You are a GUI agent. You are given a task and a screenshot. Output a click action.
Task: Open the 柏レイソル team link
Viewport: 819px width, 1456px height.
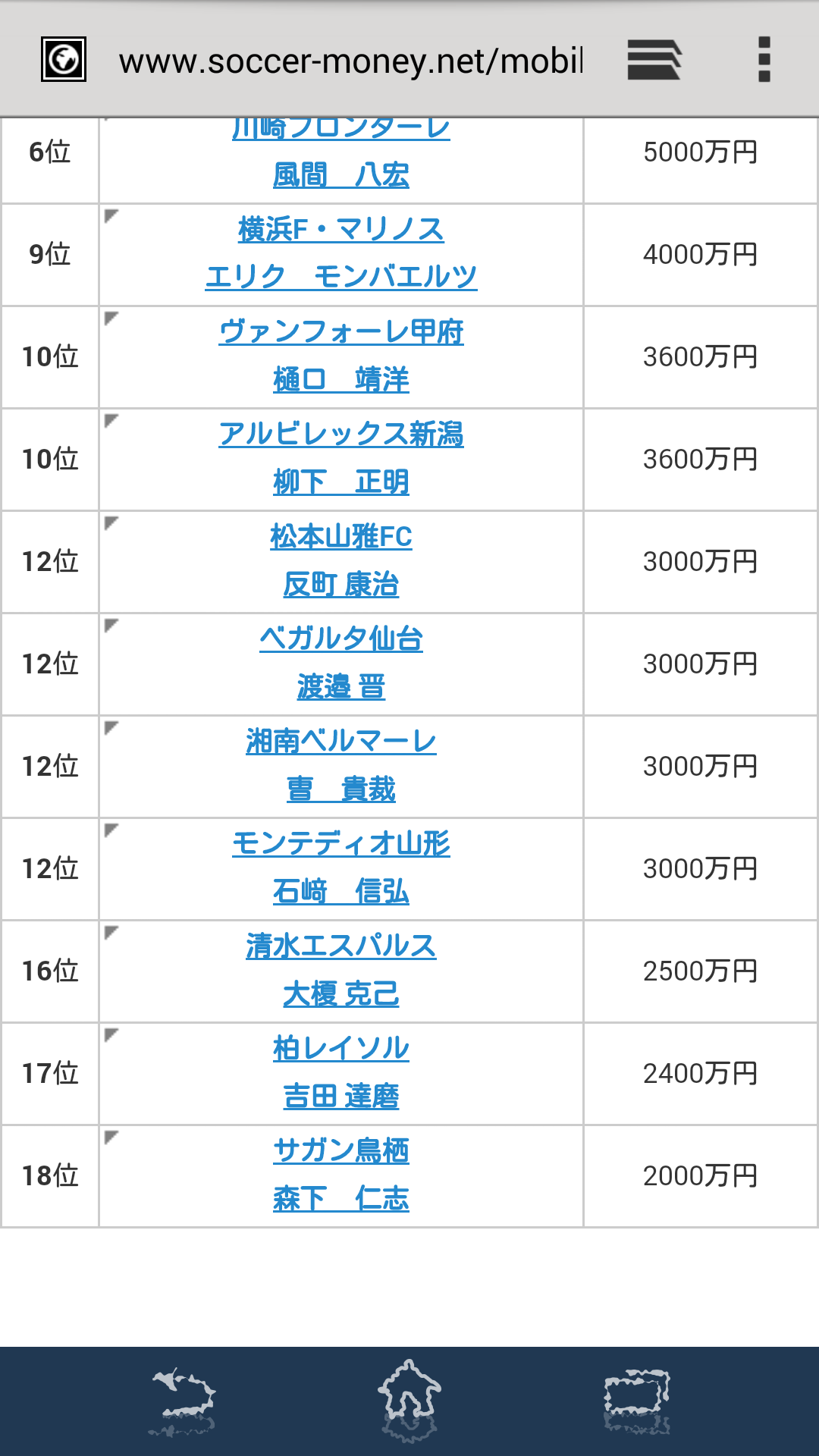pyautogui.click(x=340, y=1049)
